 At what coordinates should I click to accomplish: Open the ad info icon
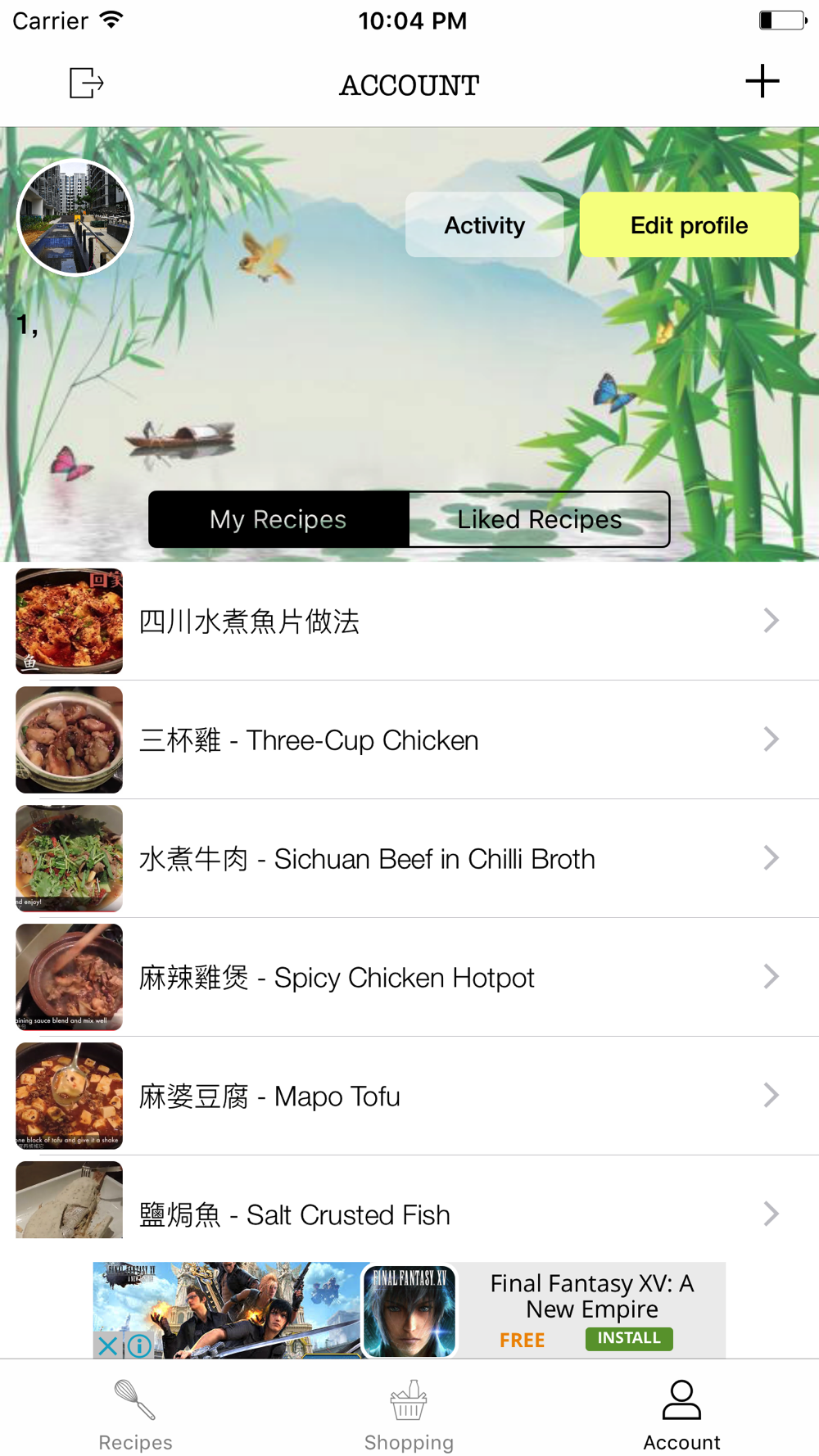[x=139, y=1345]
